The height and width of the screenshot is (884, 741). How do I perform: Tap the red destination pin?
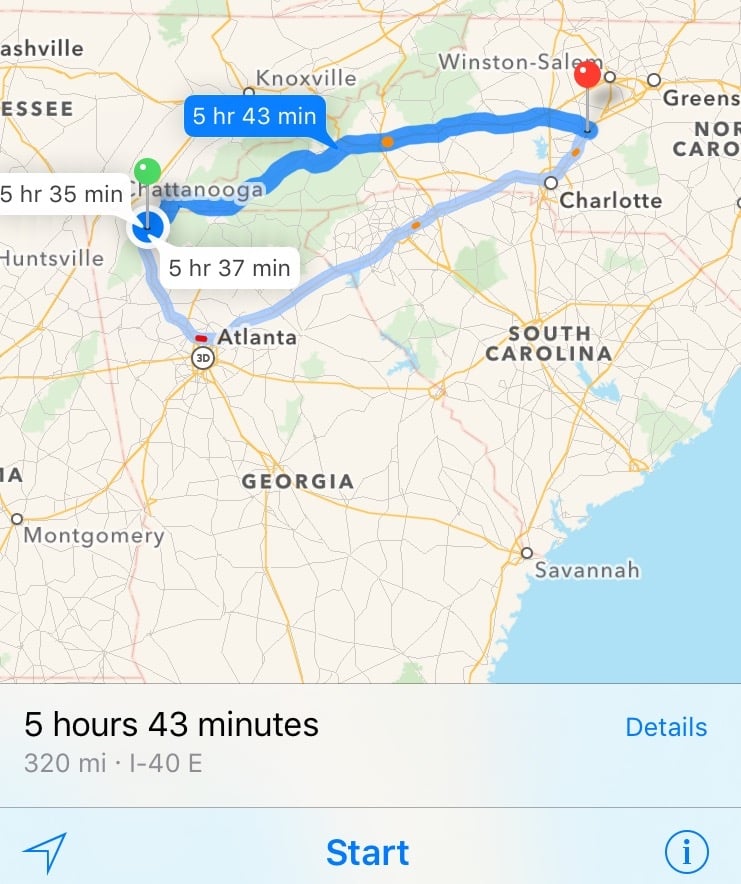588,75
